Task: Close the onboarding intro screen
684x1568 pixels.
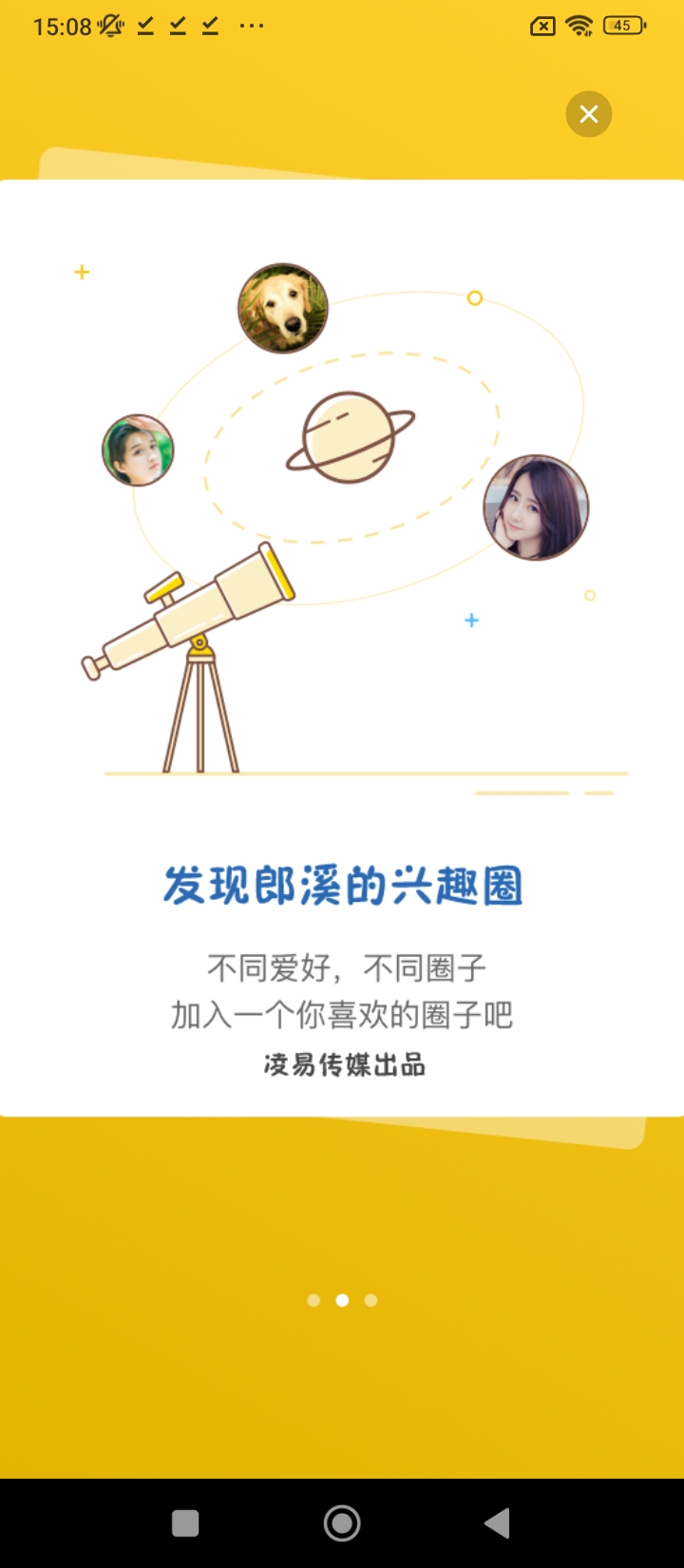Action: click(589, 114)
